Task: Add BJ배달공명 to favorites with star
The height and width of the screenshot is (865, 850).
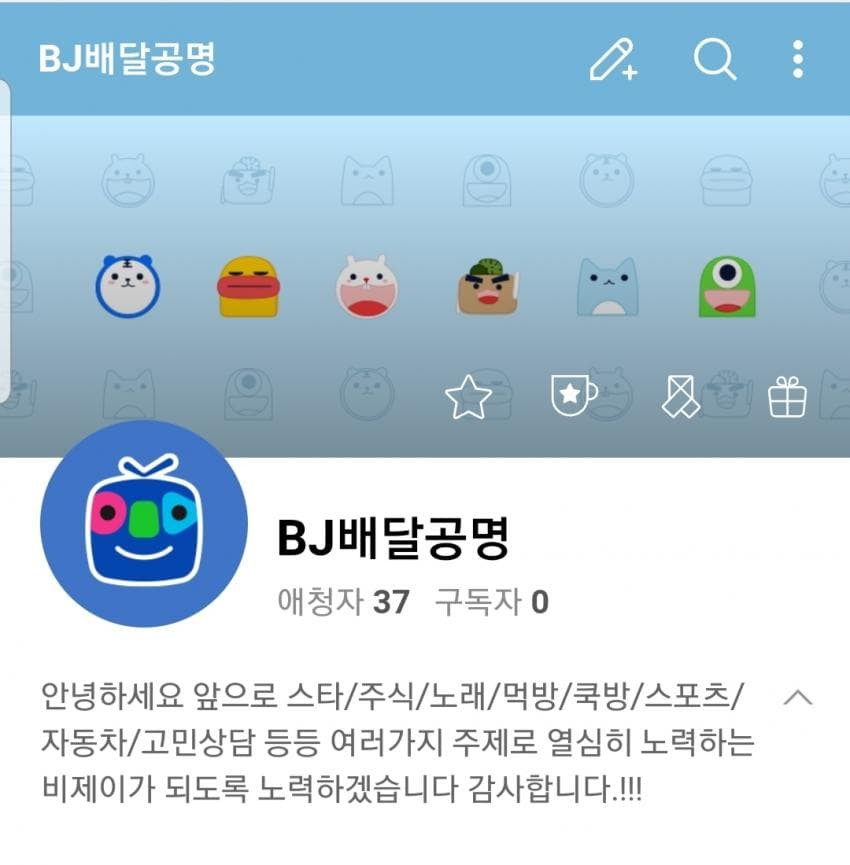Action: coord(468,397)
